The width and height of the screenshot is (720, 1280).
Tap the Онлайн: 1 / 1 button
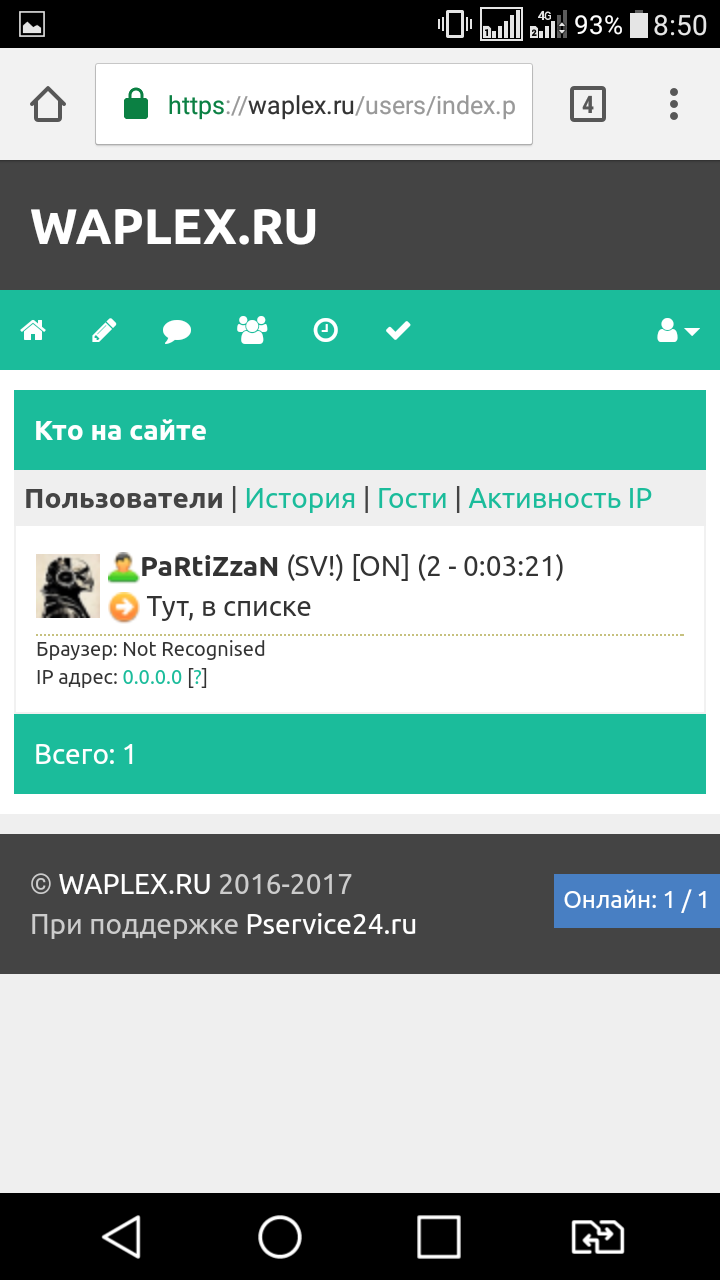click(x=636, y=900)
